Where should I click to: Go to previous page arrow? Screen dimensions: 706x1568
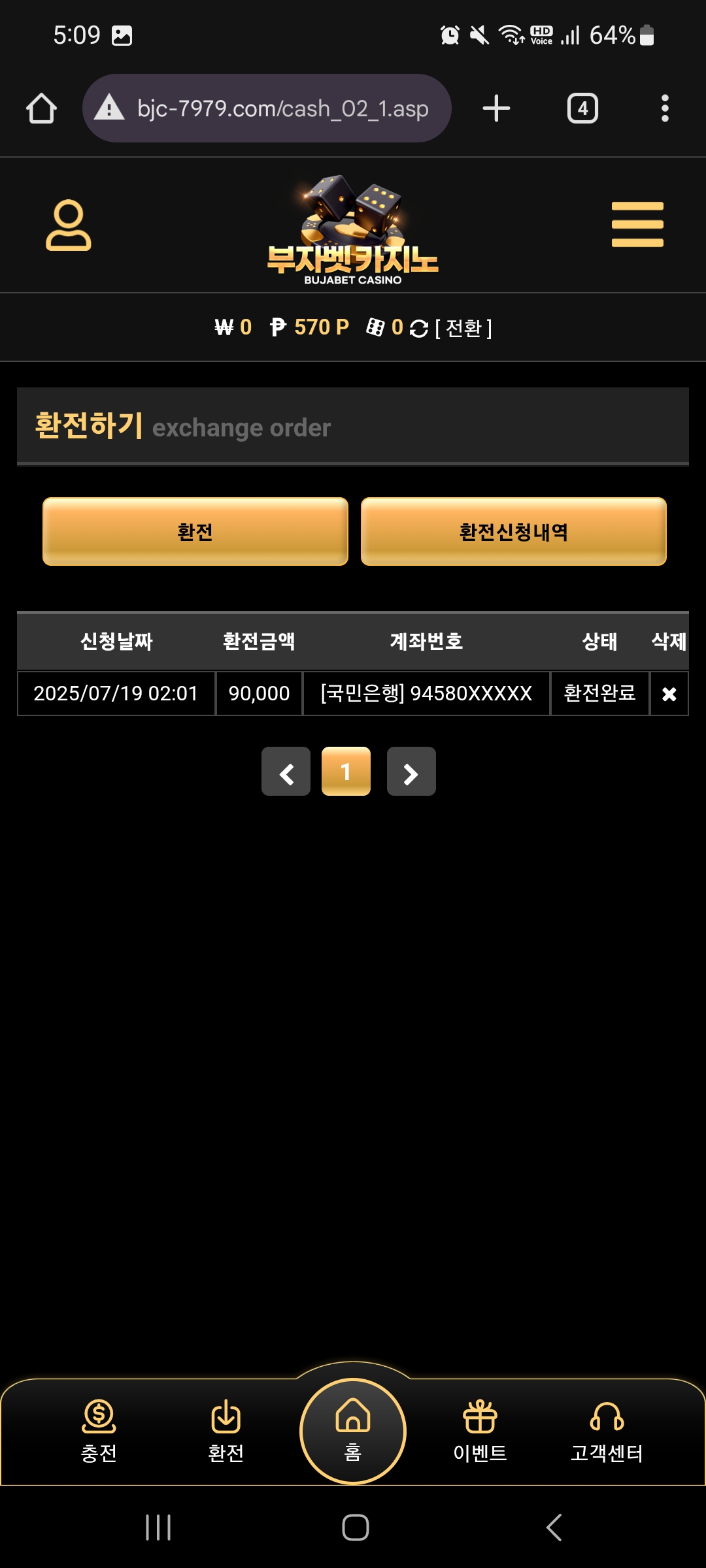tap(286, 772)
